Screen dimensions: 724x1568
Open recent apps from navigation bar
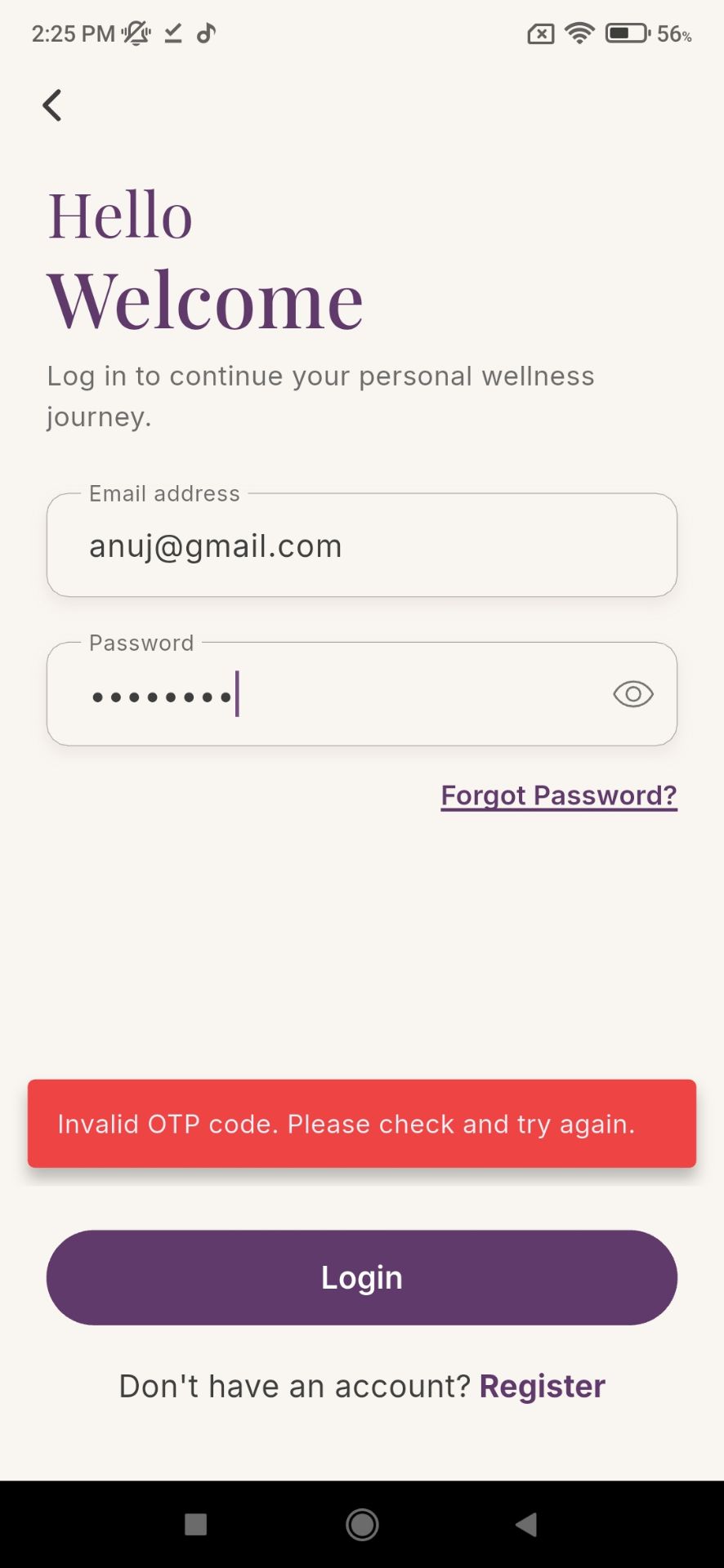coord(196,1524)
